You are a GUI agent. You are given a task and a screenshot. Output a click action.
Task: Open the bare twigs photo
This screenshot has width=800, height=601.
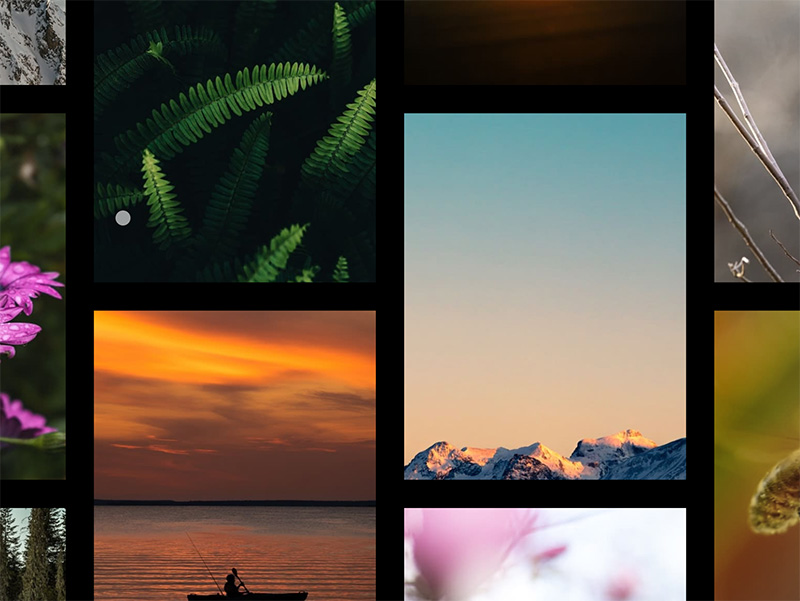(757, 140)
